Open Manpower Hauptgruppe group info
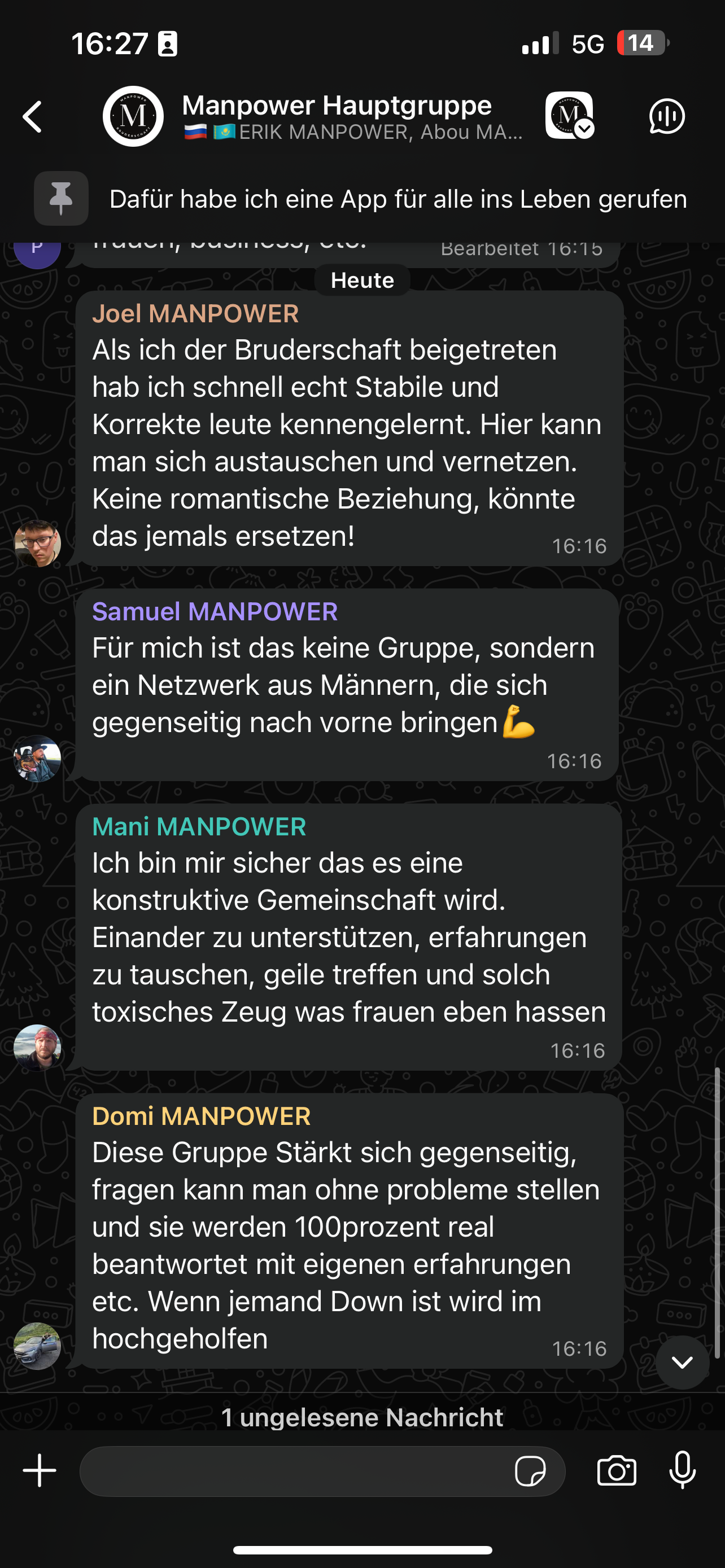The image size is (725, 1568). pos(336,116)
